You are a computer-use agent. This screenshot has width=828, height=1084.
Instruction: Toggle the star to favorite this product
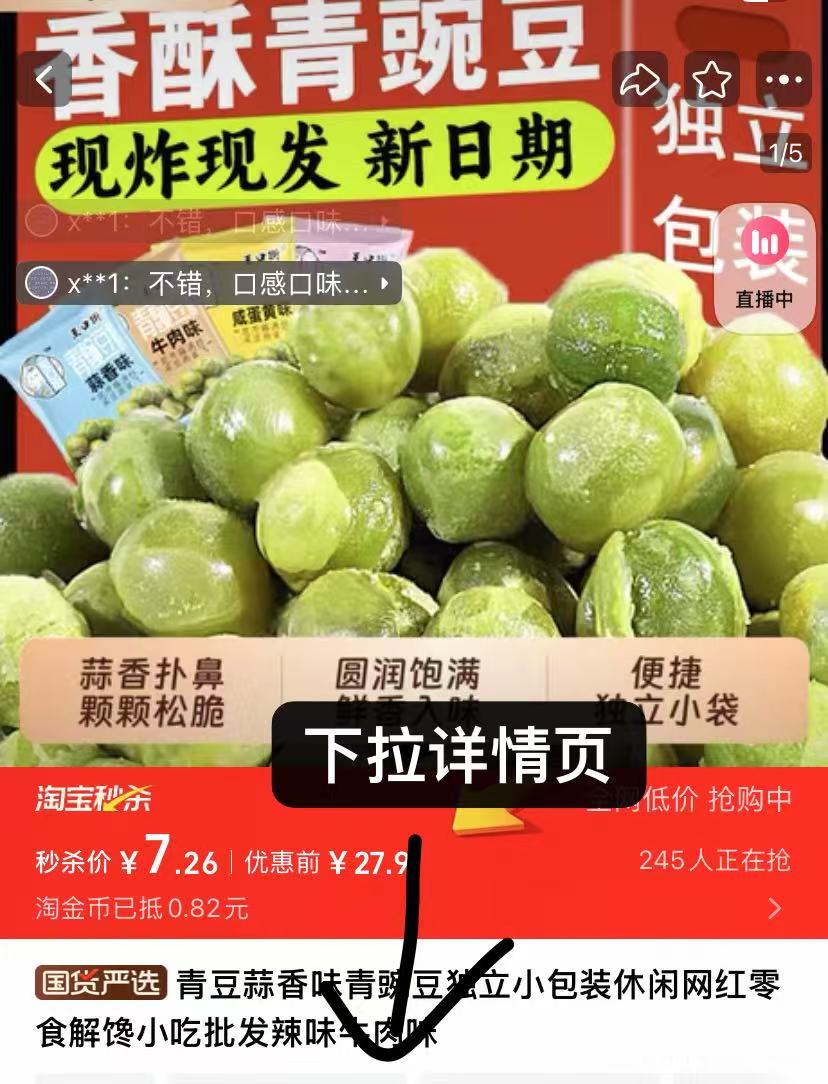click(x=712, y=80)
